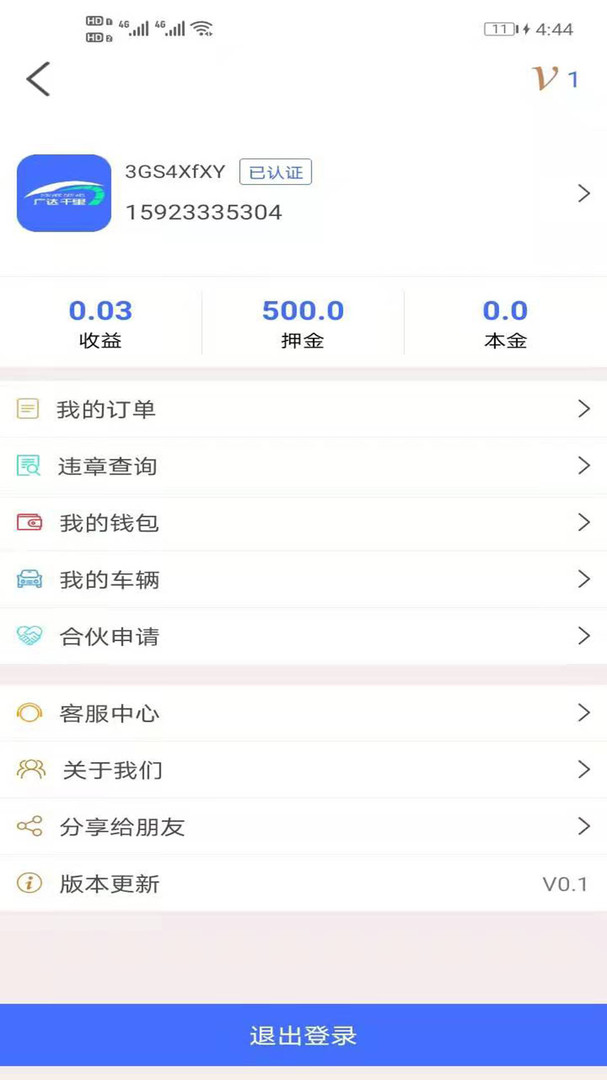The image size is (607, 1080).
Task: Check 版本更新 V0.1
Action: (303, 884)
